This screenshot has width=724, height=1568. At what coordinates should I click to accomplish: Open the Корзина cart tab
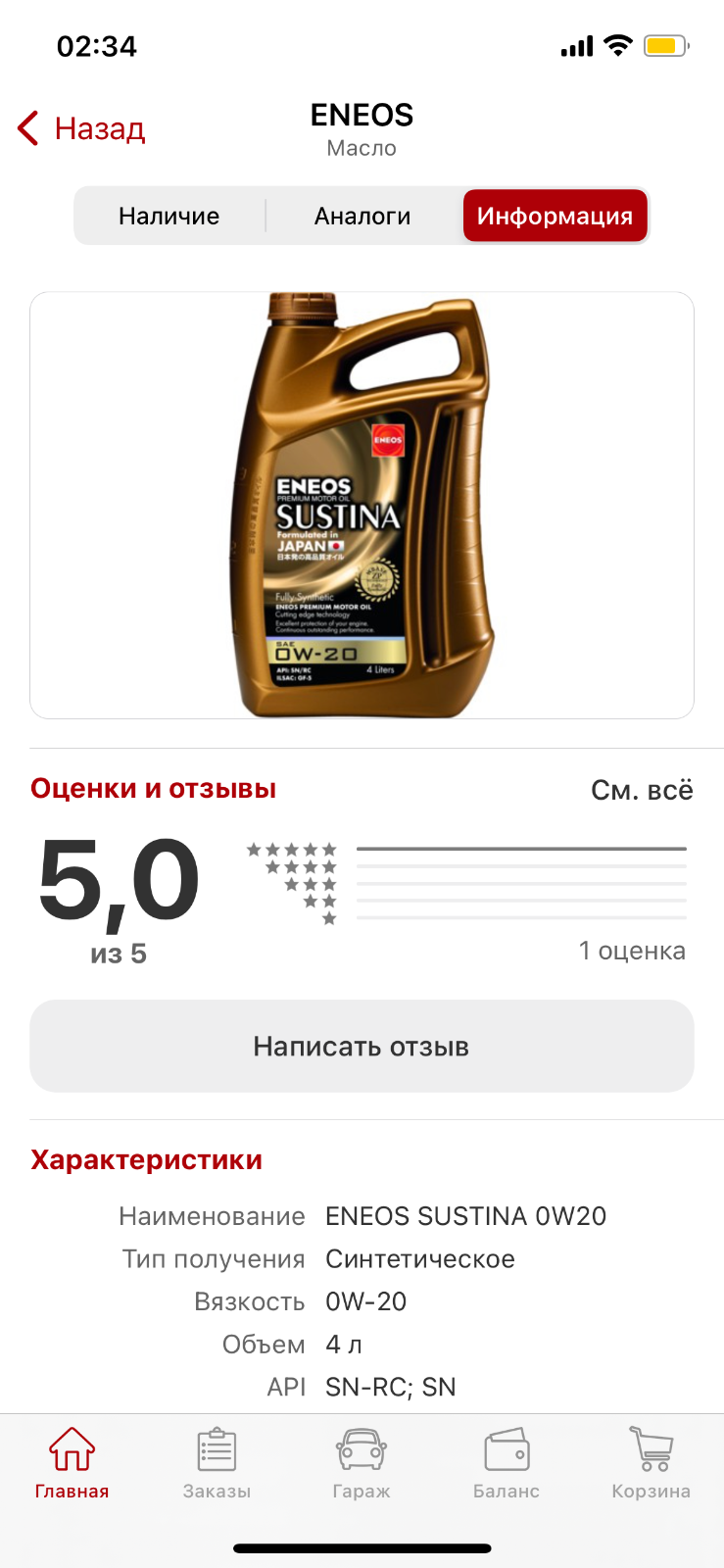[x=652, y=1464]
